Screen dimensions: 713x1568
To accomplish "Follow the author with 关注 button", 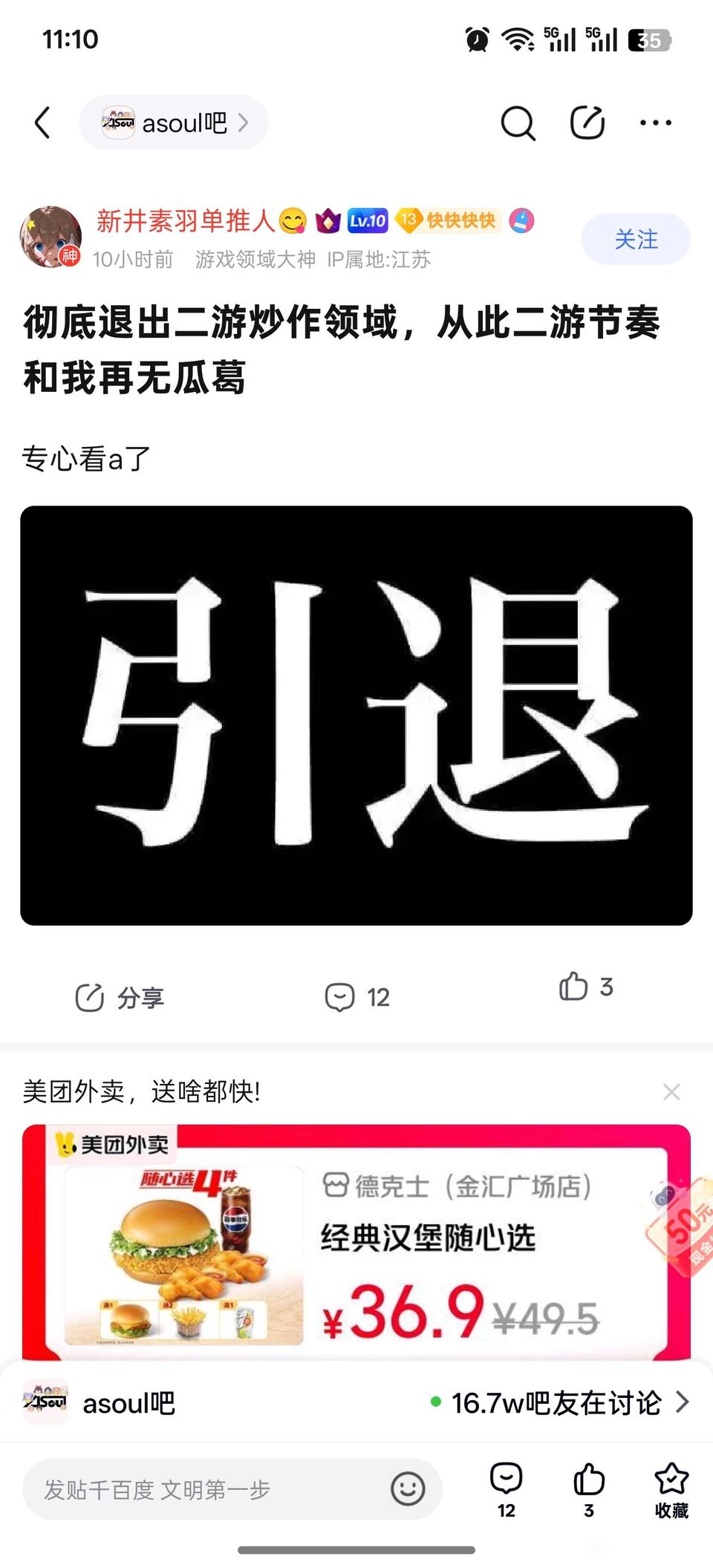I will click(x=636, y=239).
